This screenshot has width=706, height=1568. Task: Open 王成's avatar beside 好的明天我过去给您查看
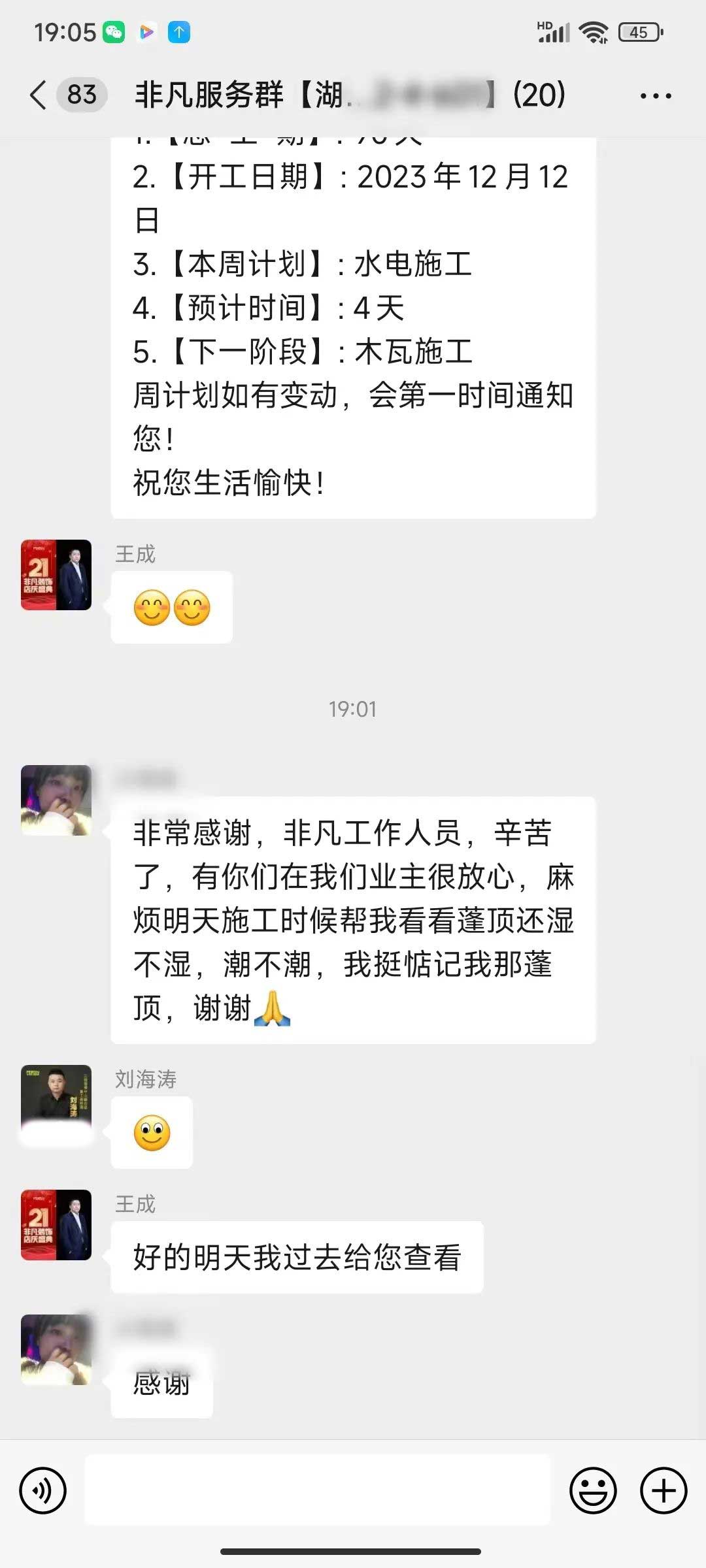click(x=56, y=1225)
